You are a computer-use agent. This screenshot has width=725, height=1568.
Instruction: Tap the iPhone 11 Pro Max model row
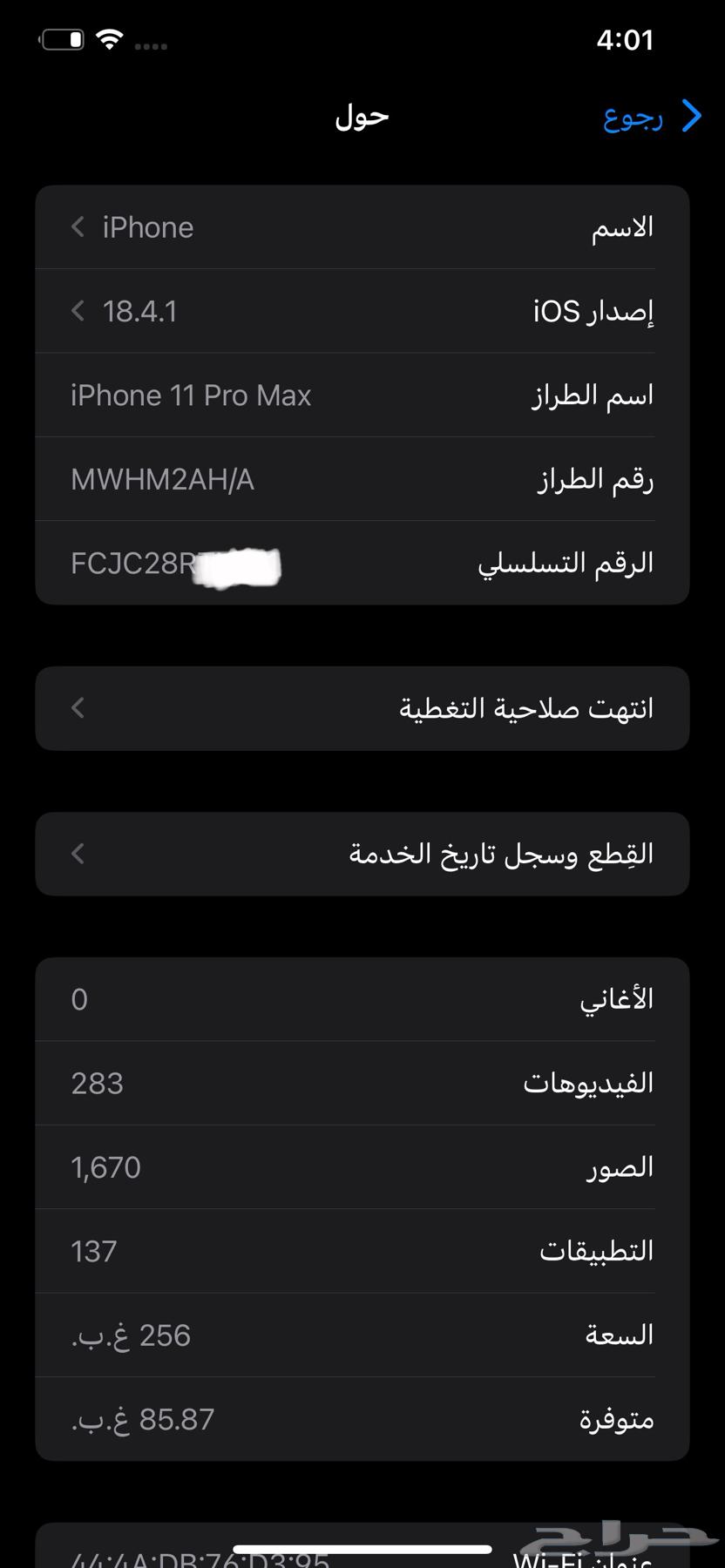362,395
